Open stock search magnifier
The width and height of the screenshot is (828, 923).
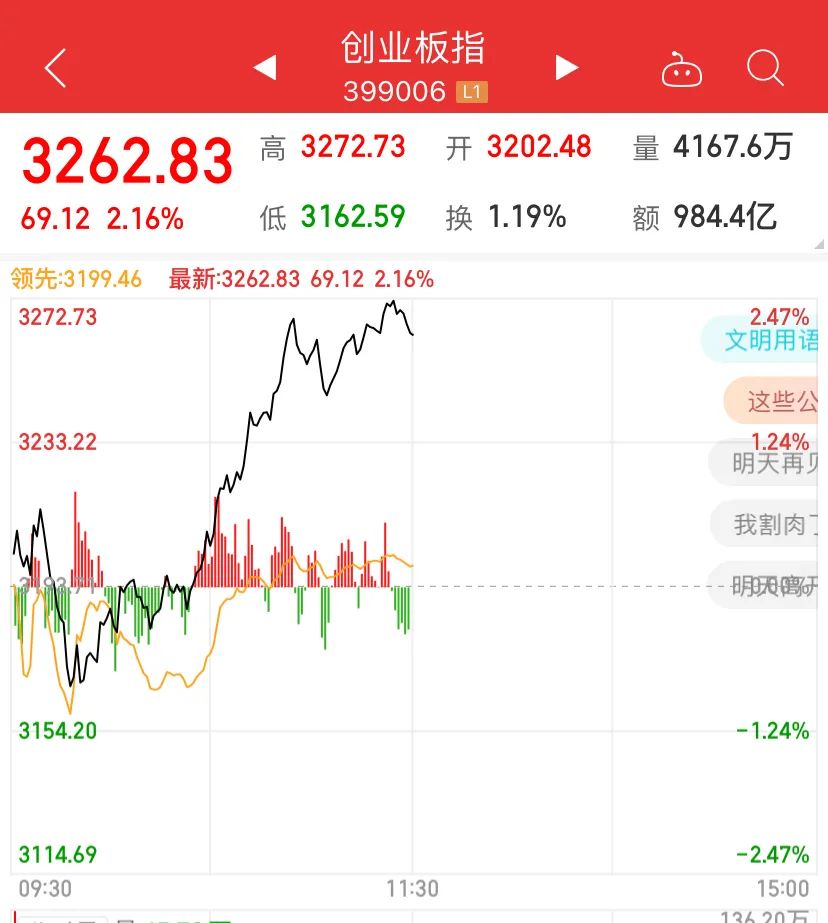coord(765,68)
